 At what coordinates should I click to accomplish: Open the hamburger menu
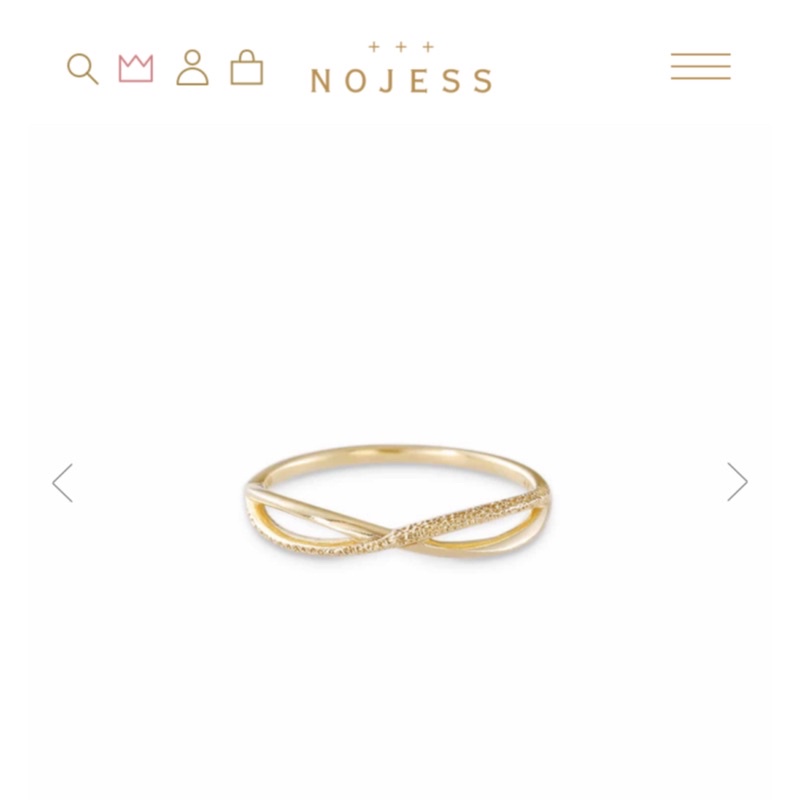click(700, 67)
